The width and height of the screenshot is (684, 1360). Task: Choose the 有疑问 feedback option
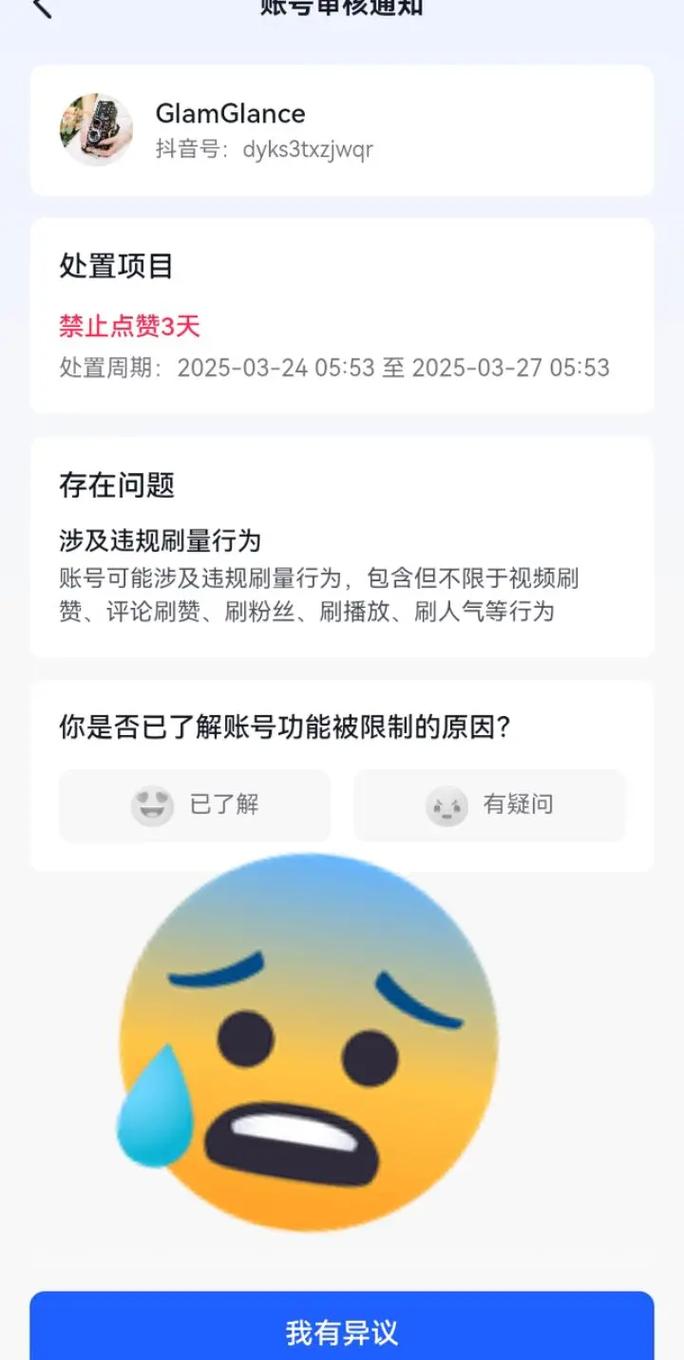click(489, 805)
